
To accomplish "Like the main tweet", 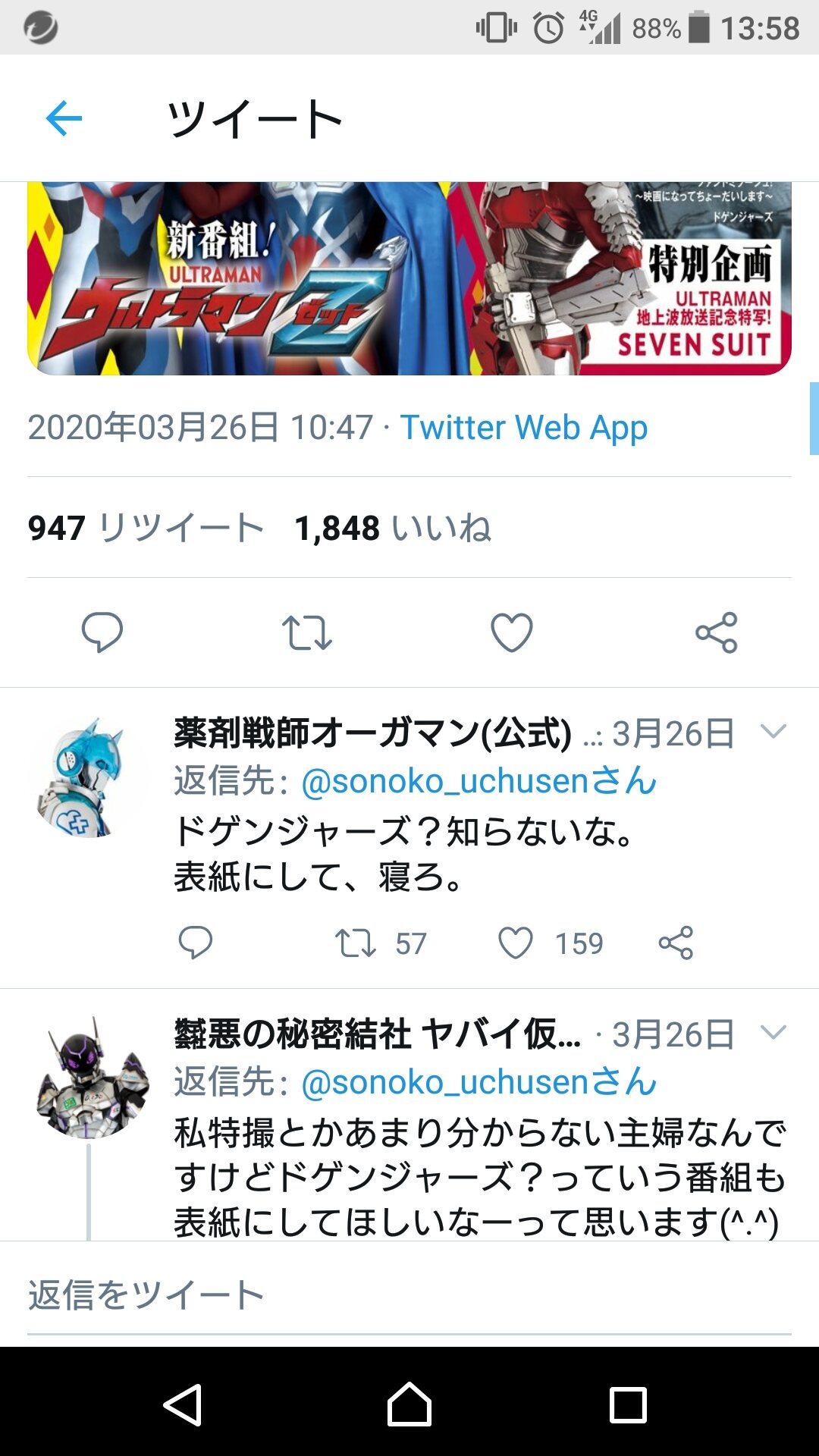I will pyautogui.click(x=512, y=632).
